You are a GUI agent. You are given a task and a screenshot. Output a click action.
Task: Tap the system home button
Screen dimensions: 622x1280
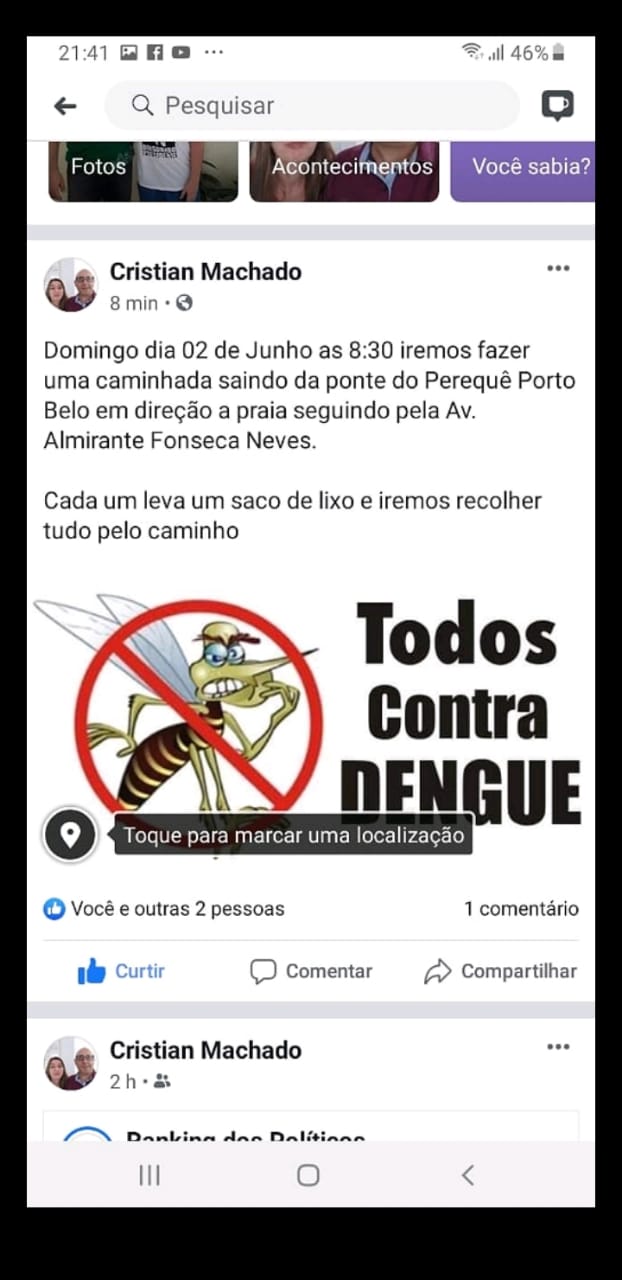(x=308, y=1175)
